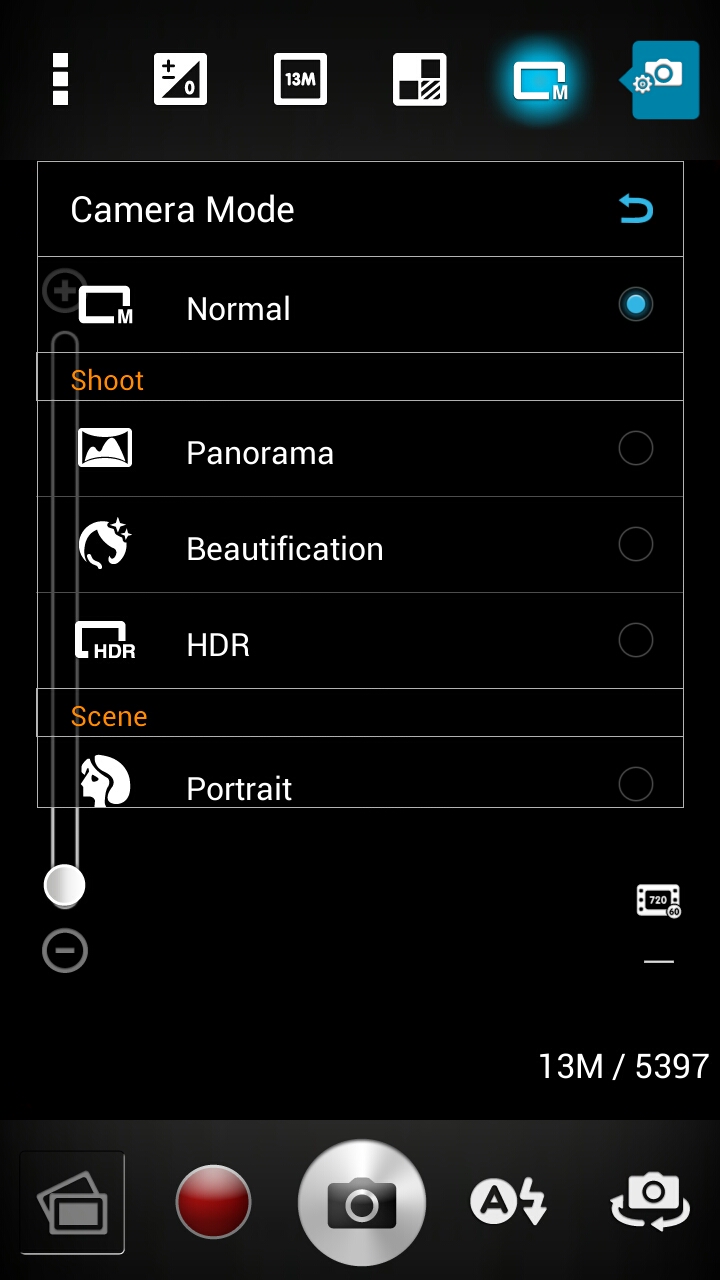The width and height of the screenshot is (720, 1280).
Task: Open the gallery thumbnail
Action: tap(72, 1202)
